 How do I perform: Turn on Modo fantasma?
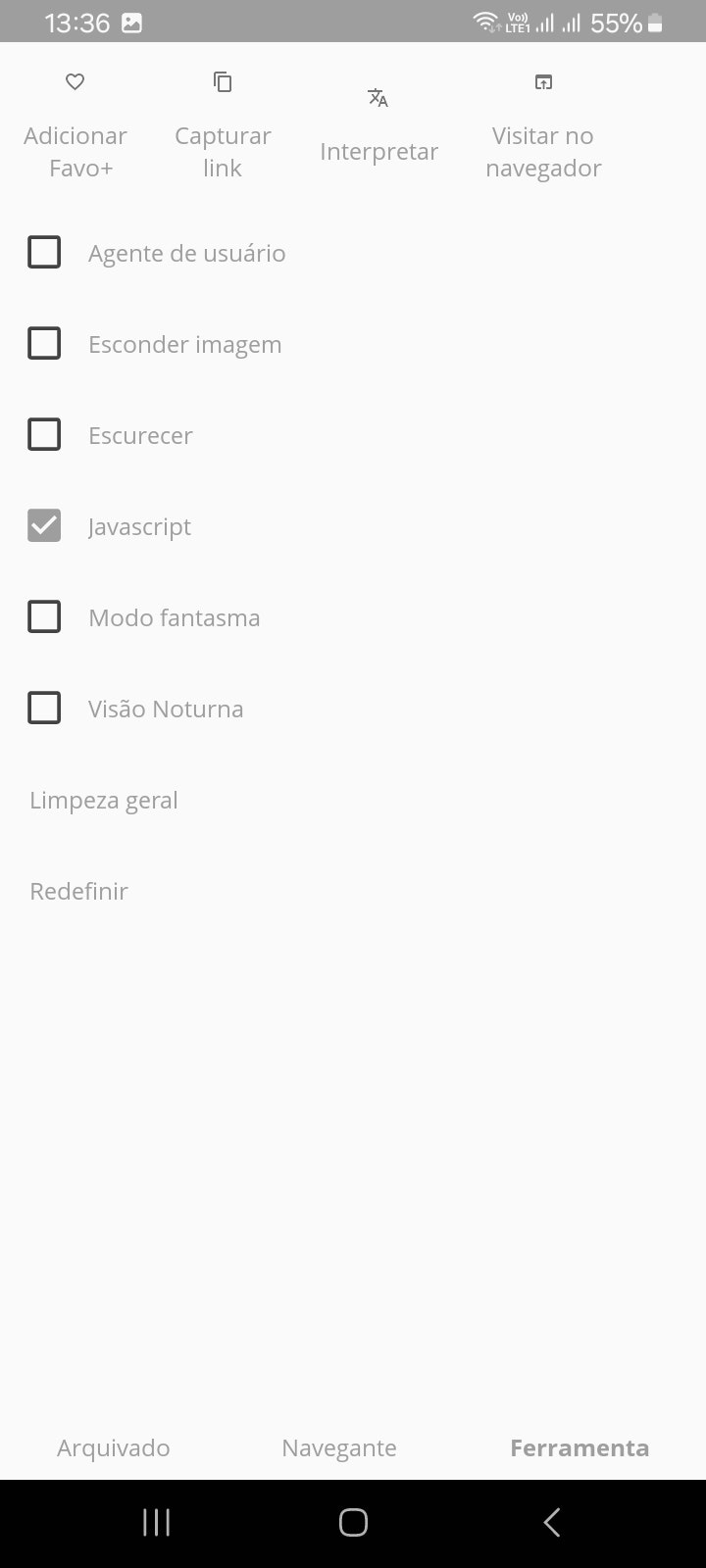(43, 616)
